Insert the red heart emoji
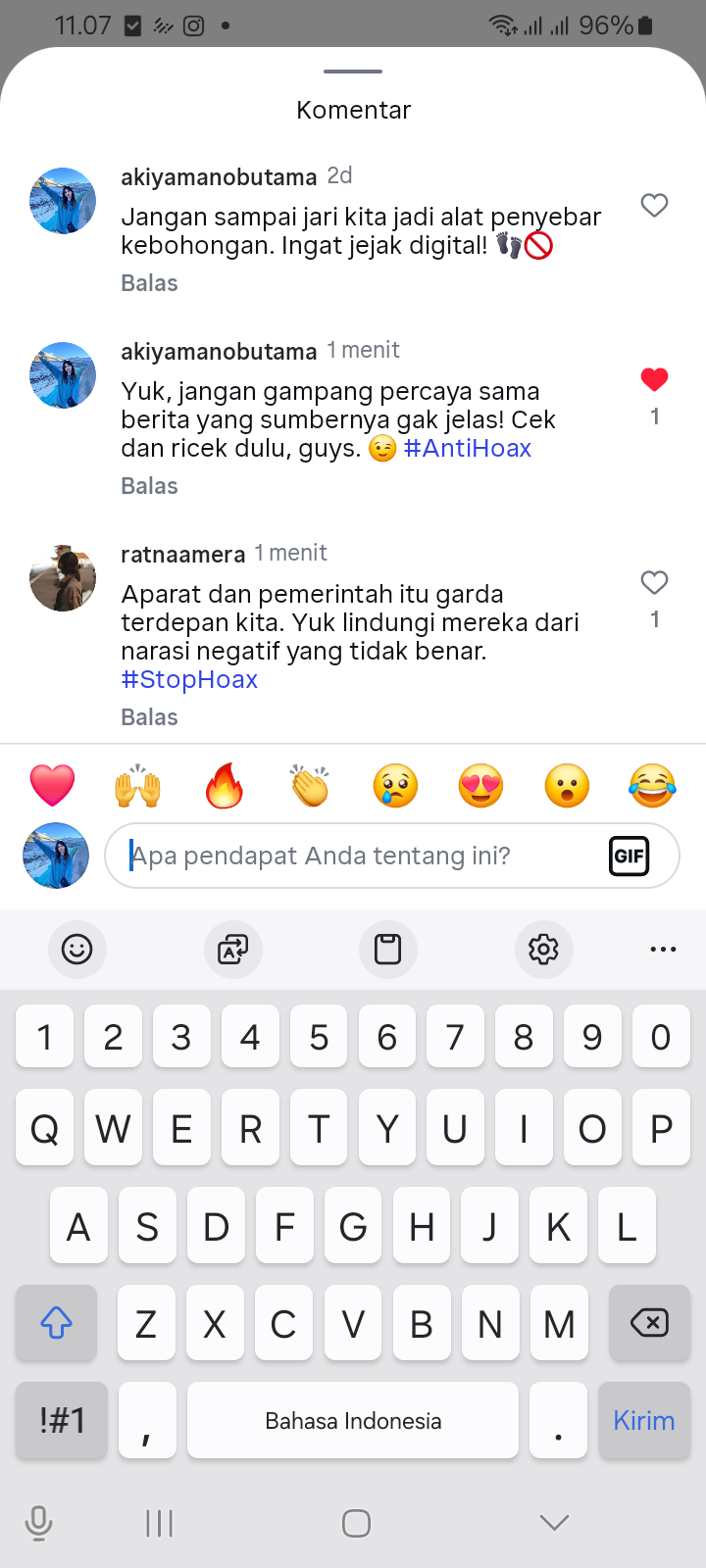706x1568 pixels. pos(53,786)
